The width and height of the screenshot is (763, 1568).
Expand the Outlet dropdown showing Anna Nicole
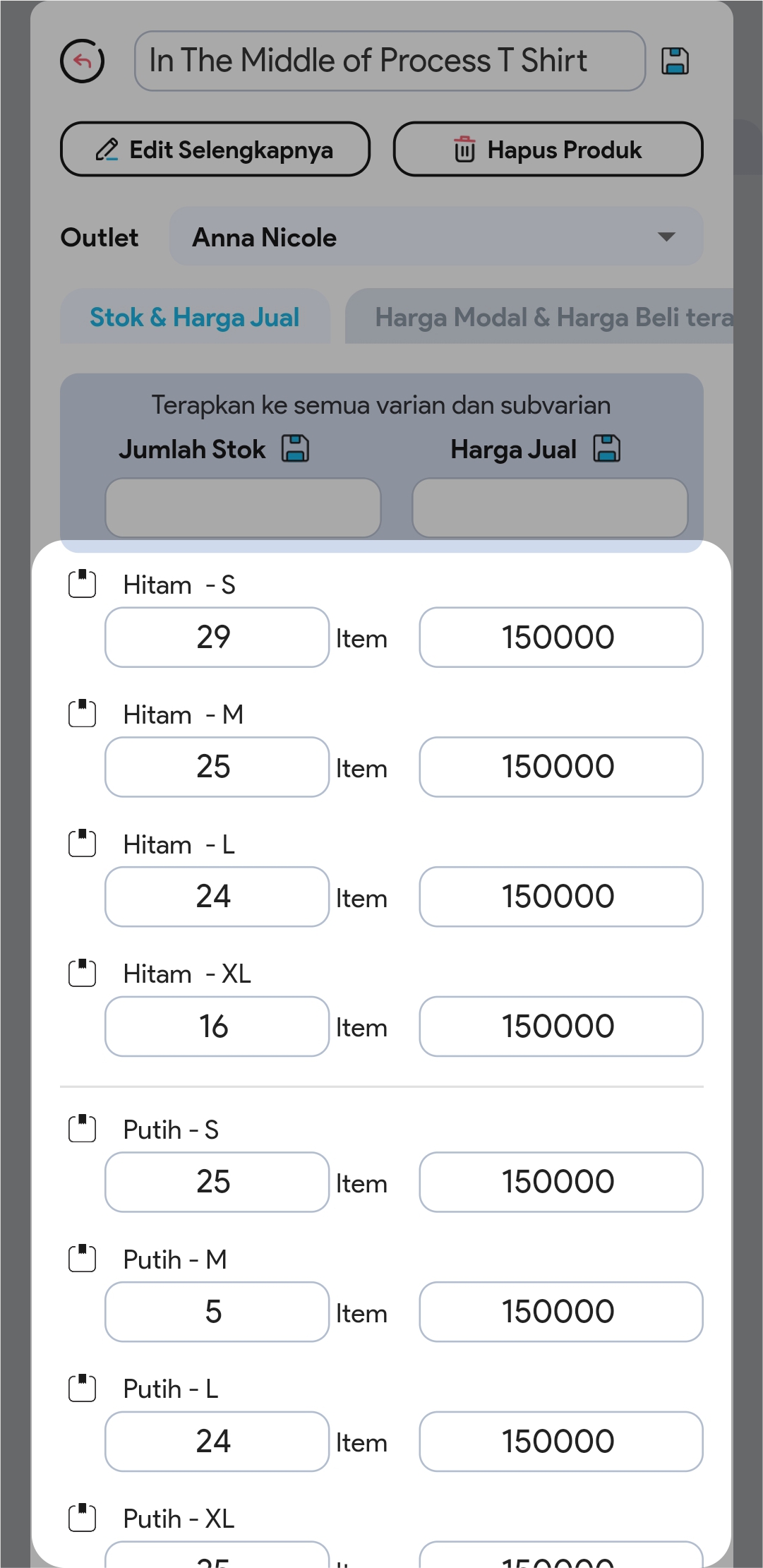tap(435, 237)
